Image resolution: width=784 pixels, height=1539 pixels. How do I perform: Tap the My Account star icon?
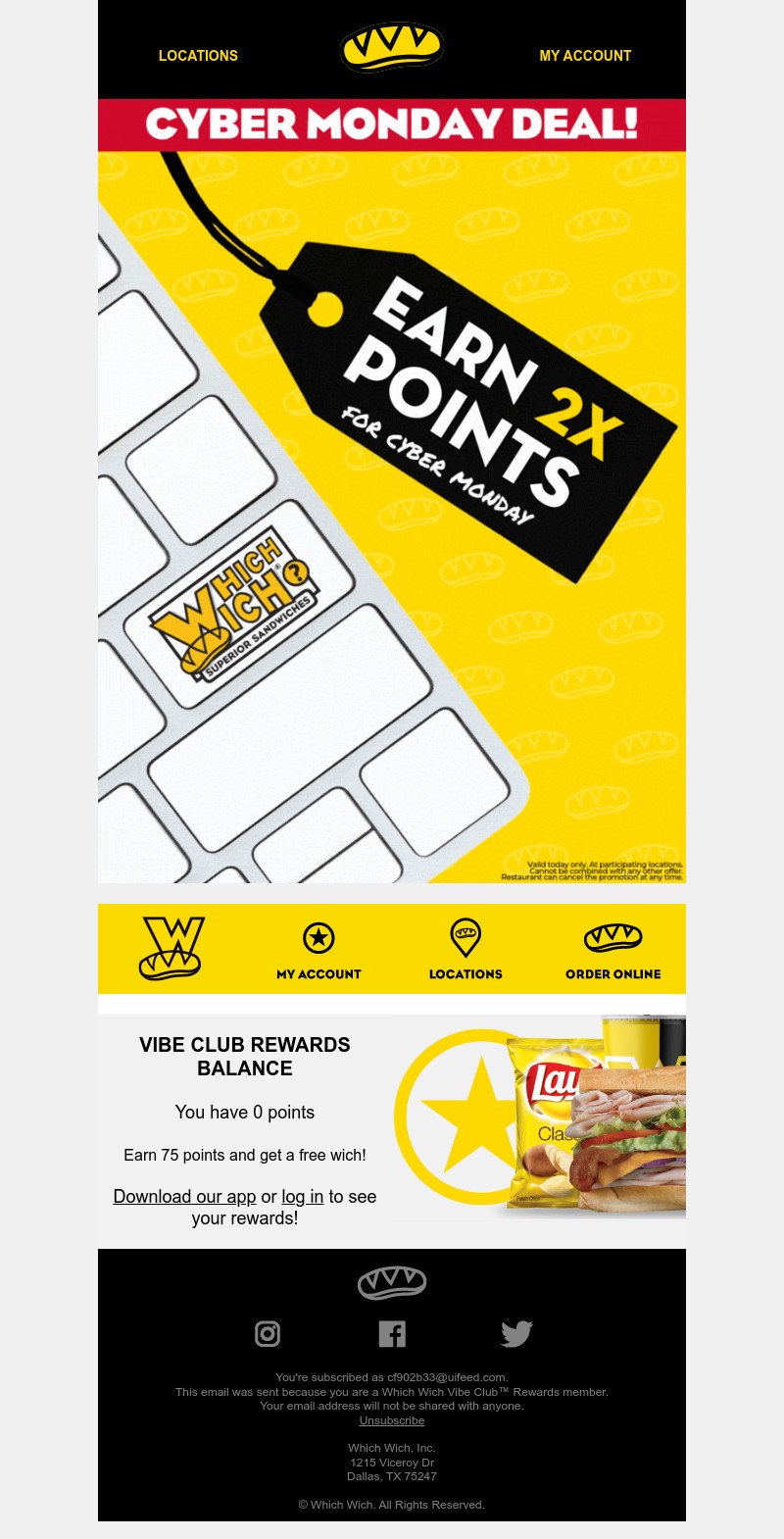coord(318,938)
